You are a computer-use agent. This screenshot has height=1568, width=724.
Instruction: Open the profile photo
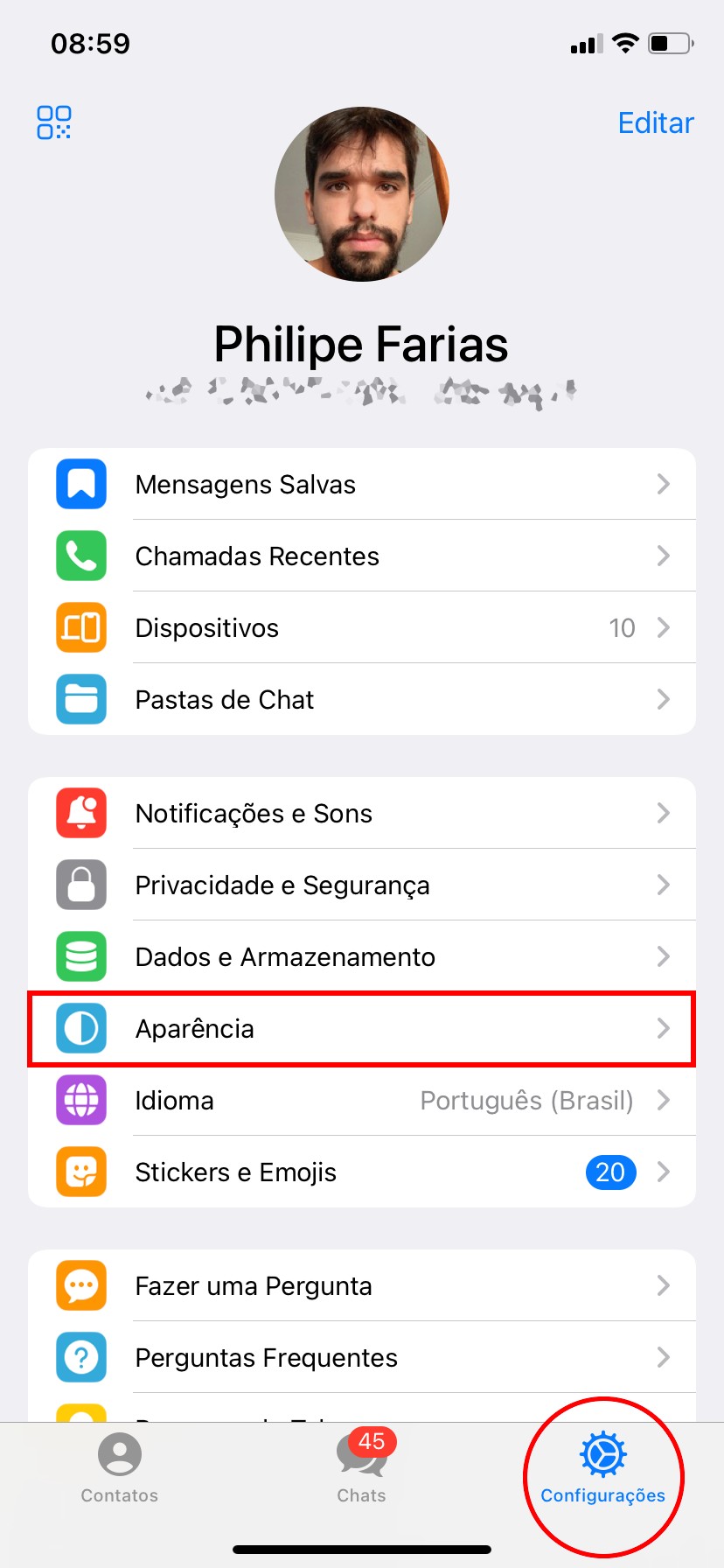362,194
